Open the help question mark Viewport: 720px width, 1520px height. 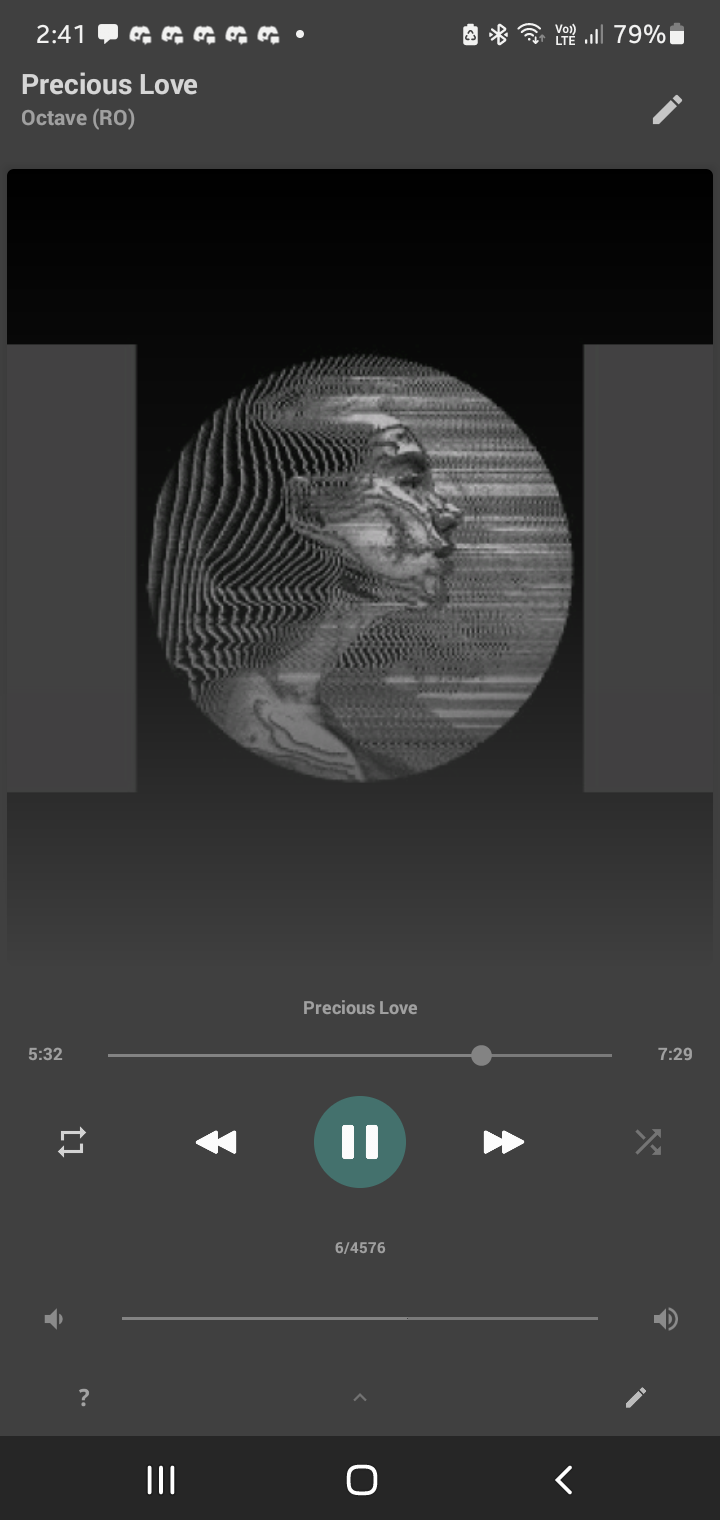(x=84, y=1398)
